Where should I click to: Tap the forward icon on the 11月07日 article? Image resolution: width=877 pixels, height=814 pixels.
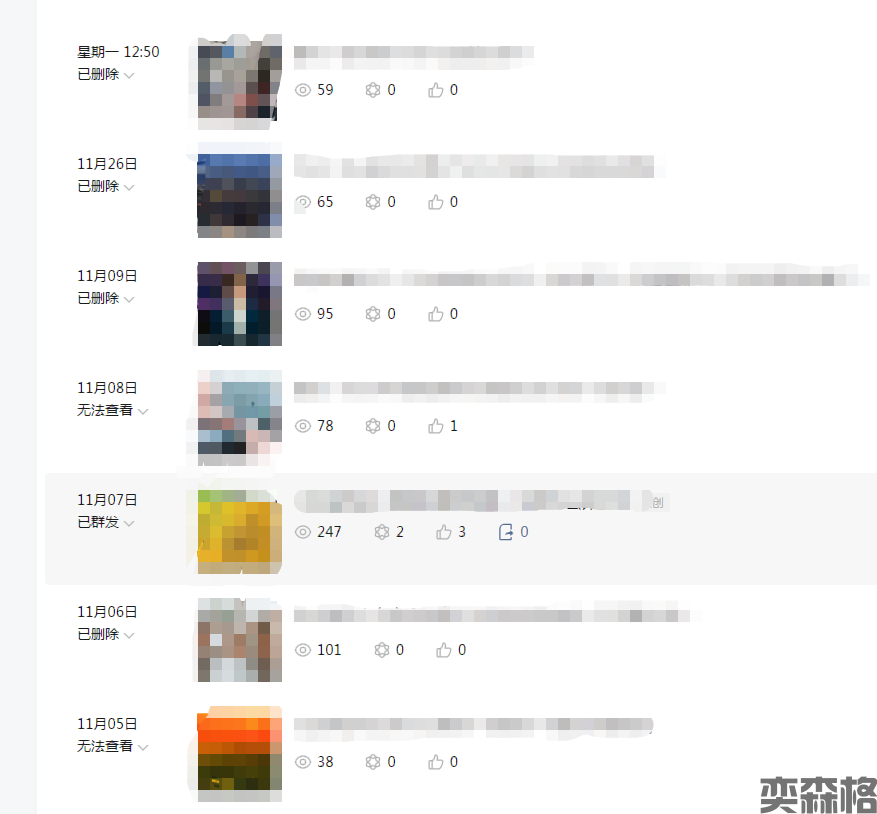pos(506,532)
